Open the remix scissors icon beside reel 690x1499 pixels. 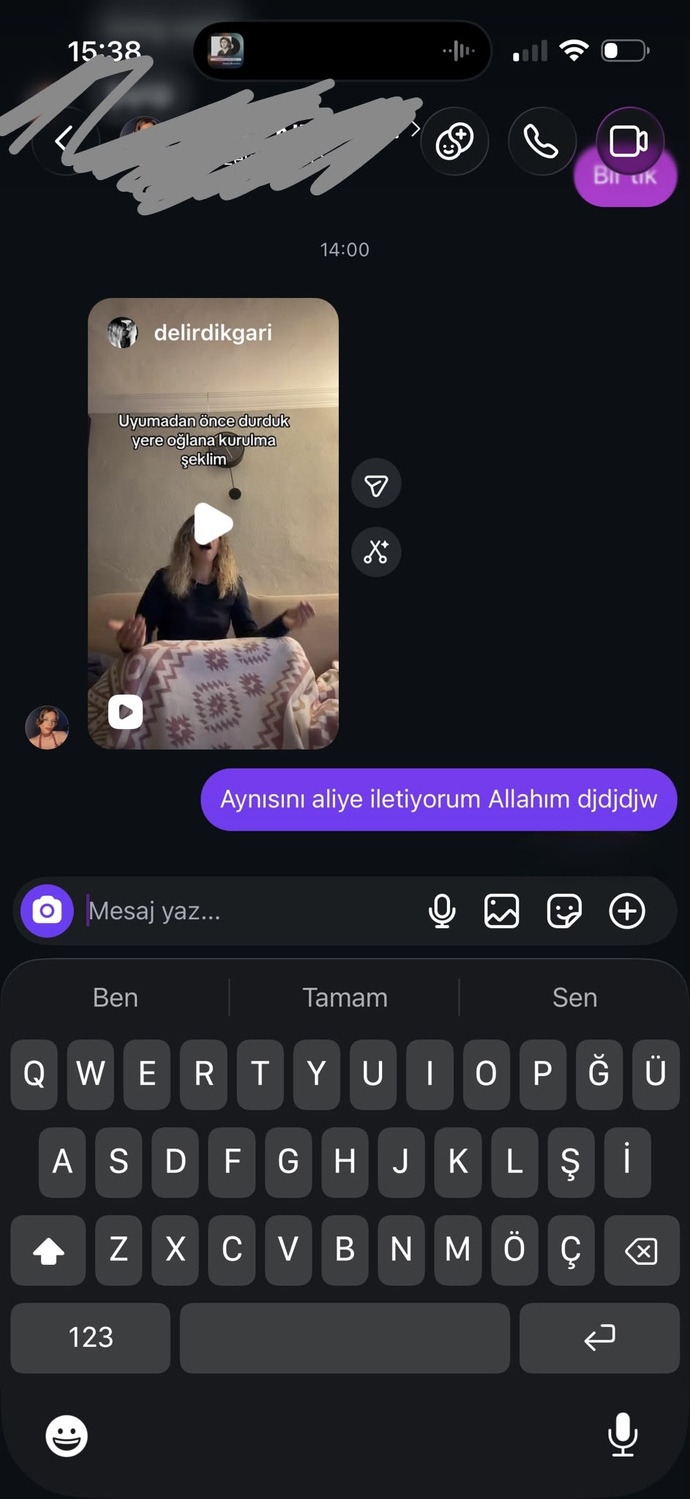click(x=376, y=551)
